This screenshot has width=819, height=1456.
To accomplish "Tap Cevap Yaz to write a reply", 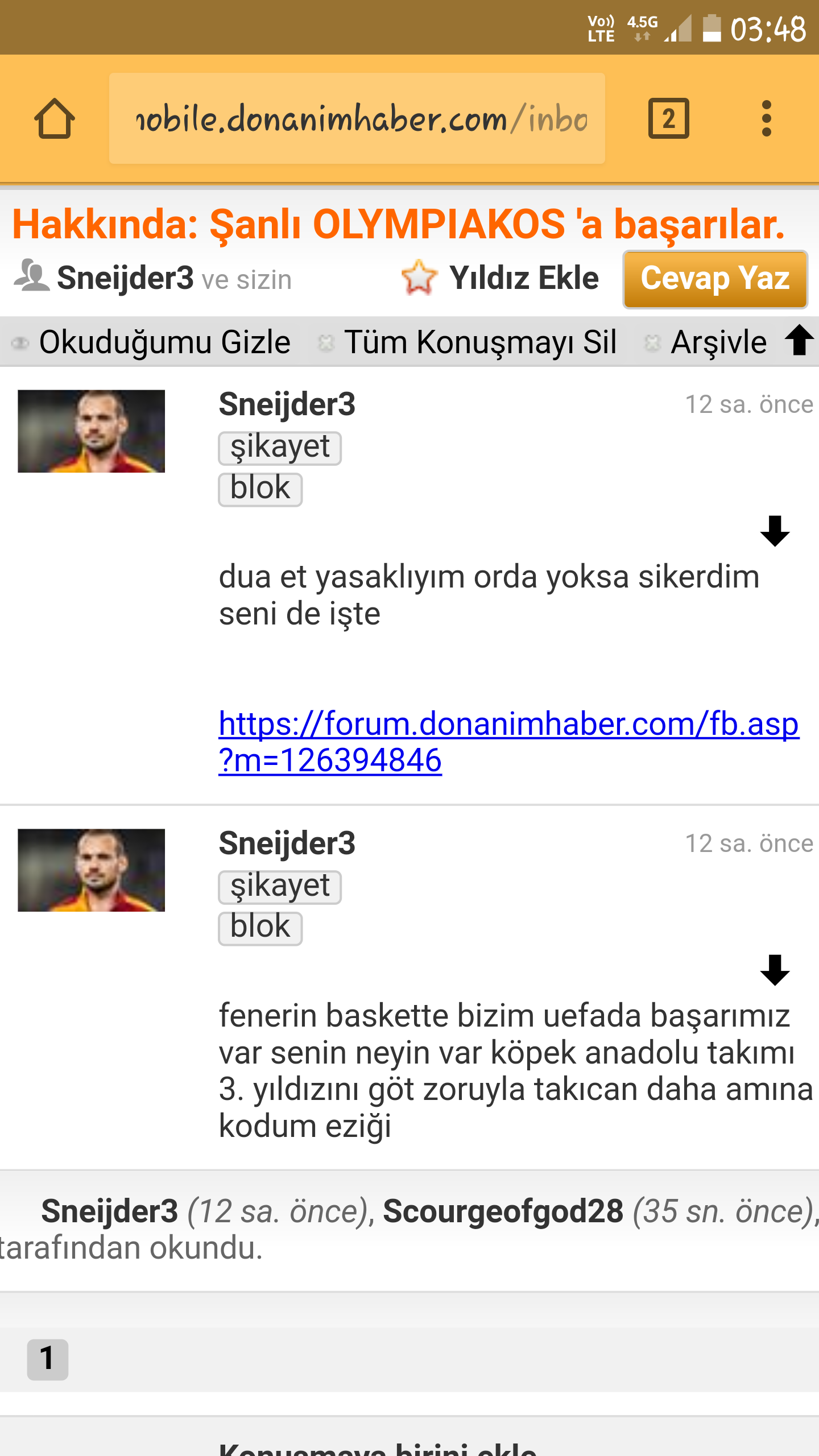I will click(715, 279).
